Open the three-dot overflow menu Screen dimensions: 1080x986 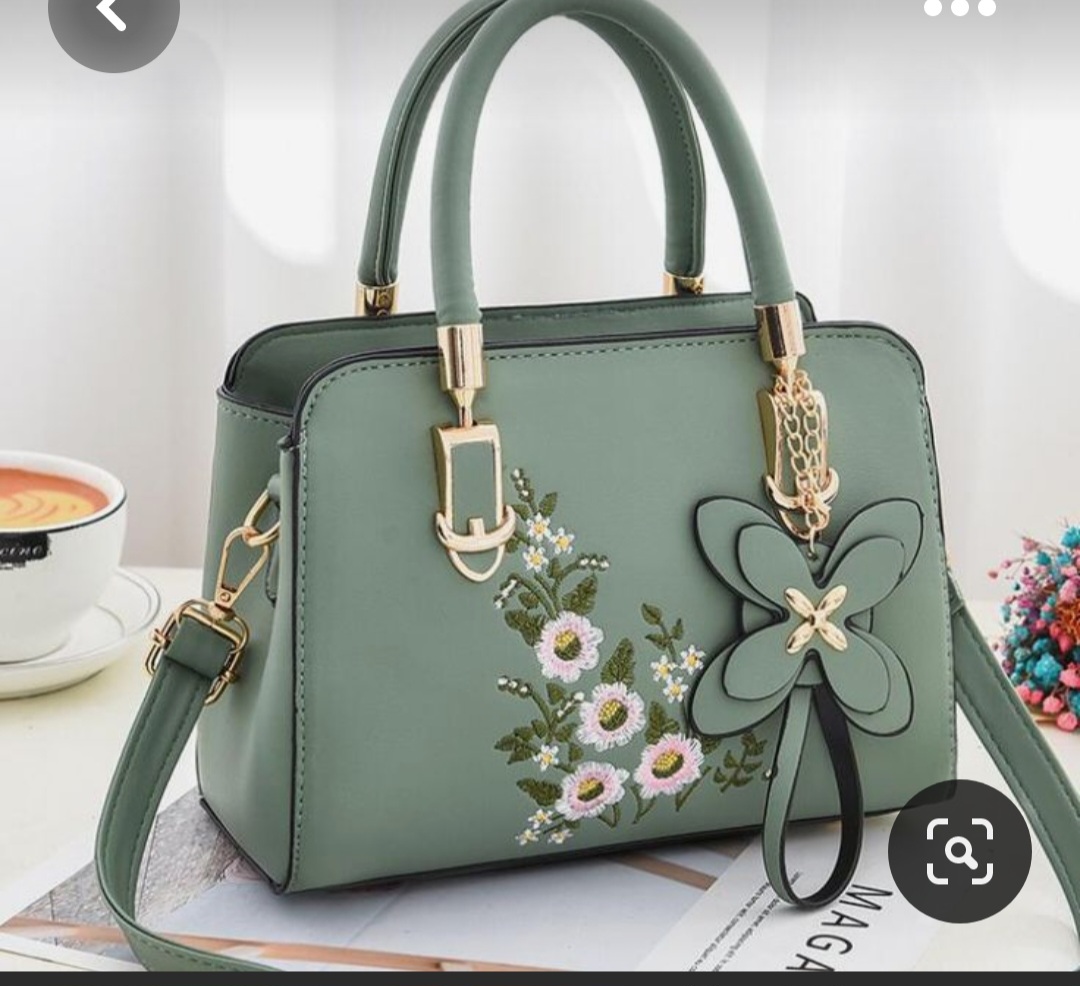click(x=960, y=9)
